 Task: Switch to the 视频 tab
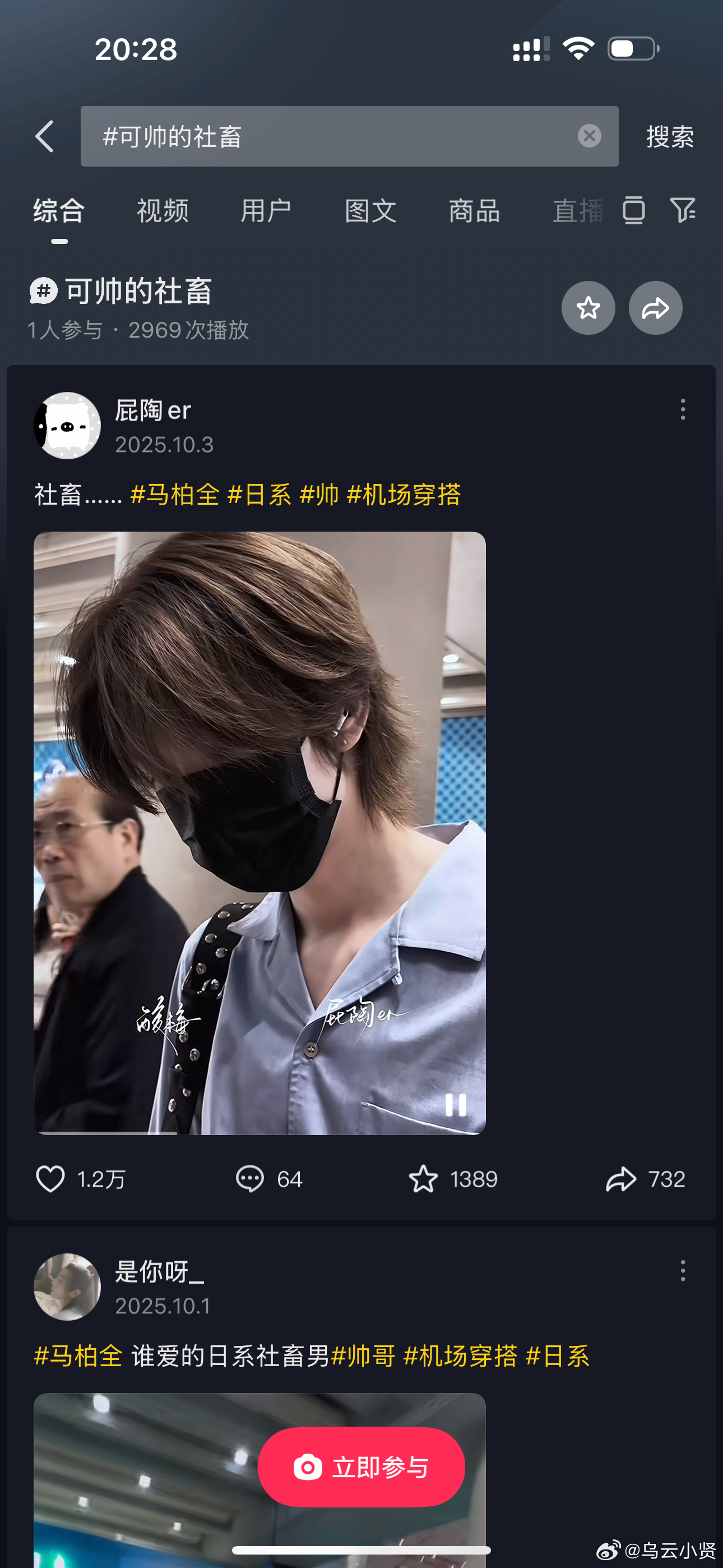pos(162,211)
